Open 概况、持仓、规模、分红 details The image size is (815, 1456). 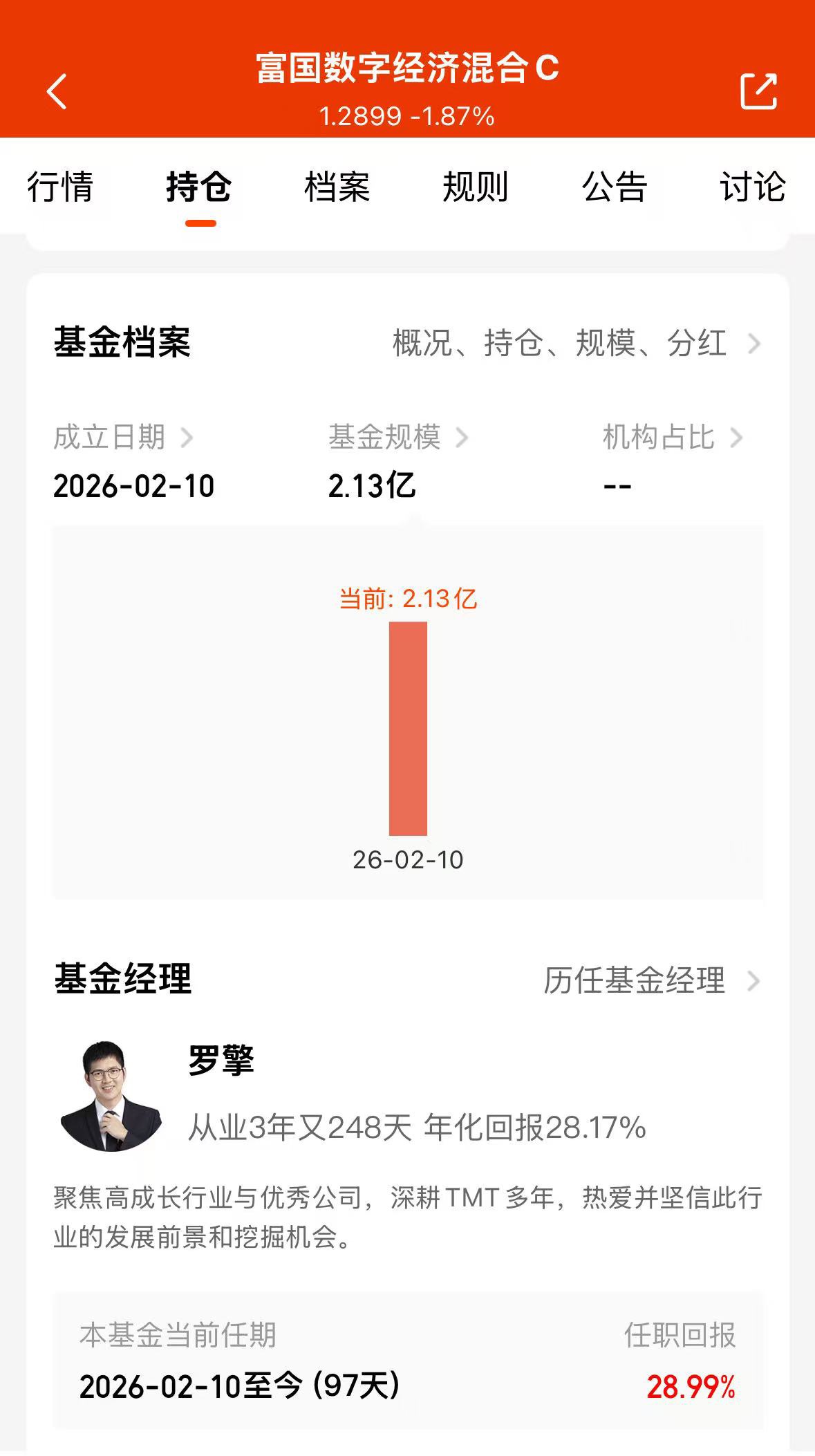tap(577, 344)
